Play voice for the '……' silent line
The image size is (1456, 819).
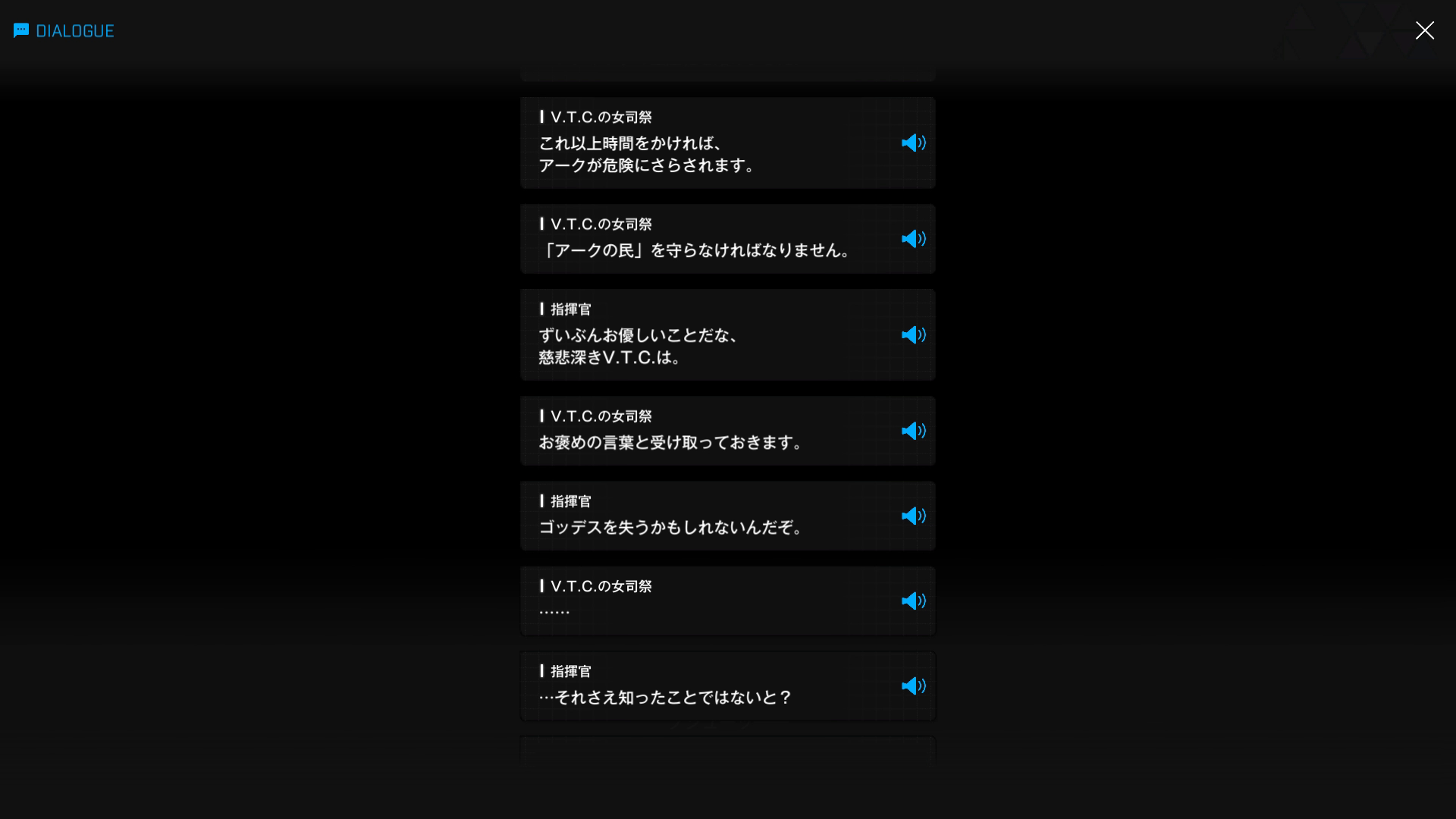click(x=913, y=601)
